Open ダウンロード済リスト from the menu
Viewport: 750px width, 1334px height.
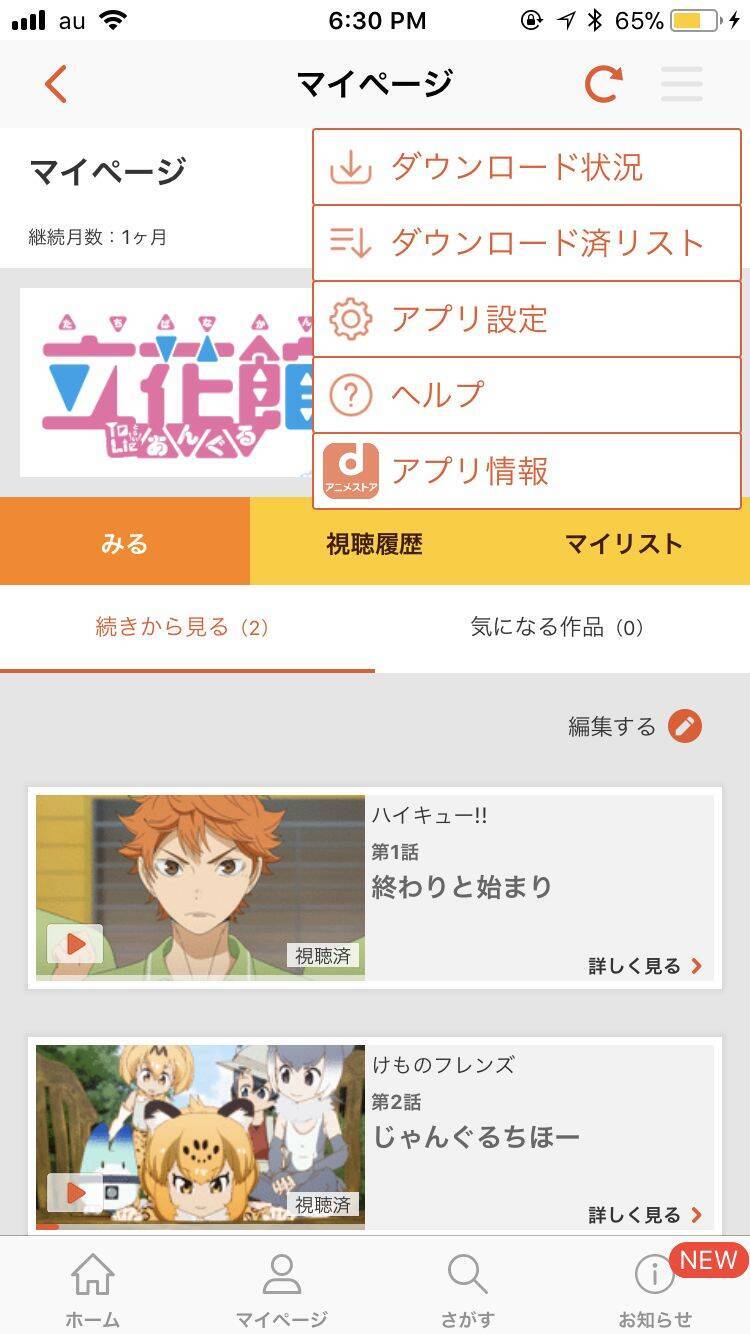coord(526,243)
